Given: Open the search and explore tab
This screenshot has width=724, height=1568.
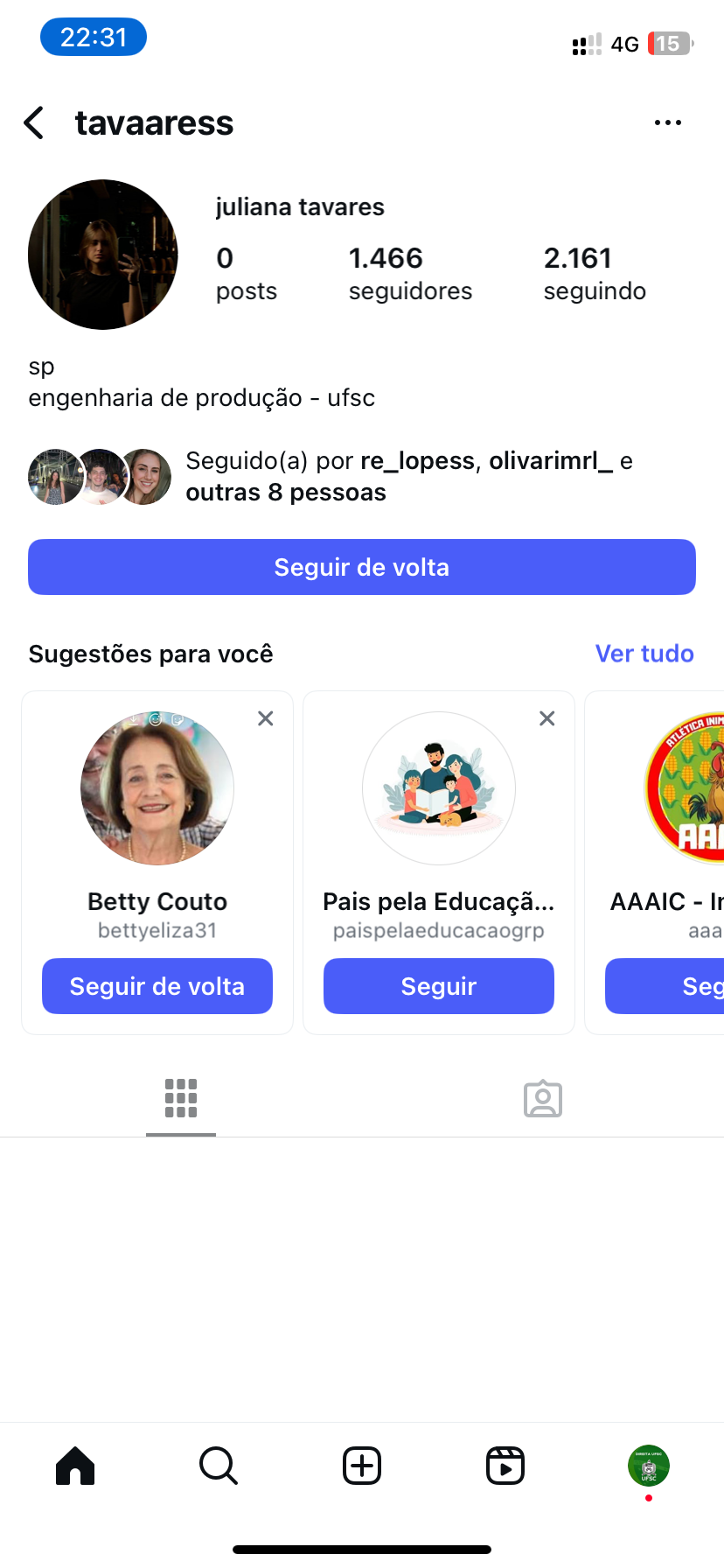Looking at the screenshot, I should (x=219, y=1466).
